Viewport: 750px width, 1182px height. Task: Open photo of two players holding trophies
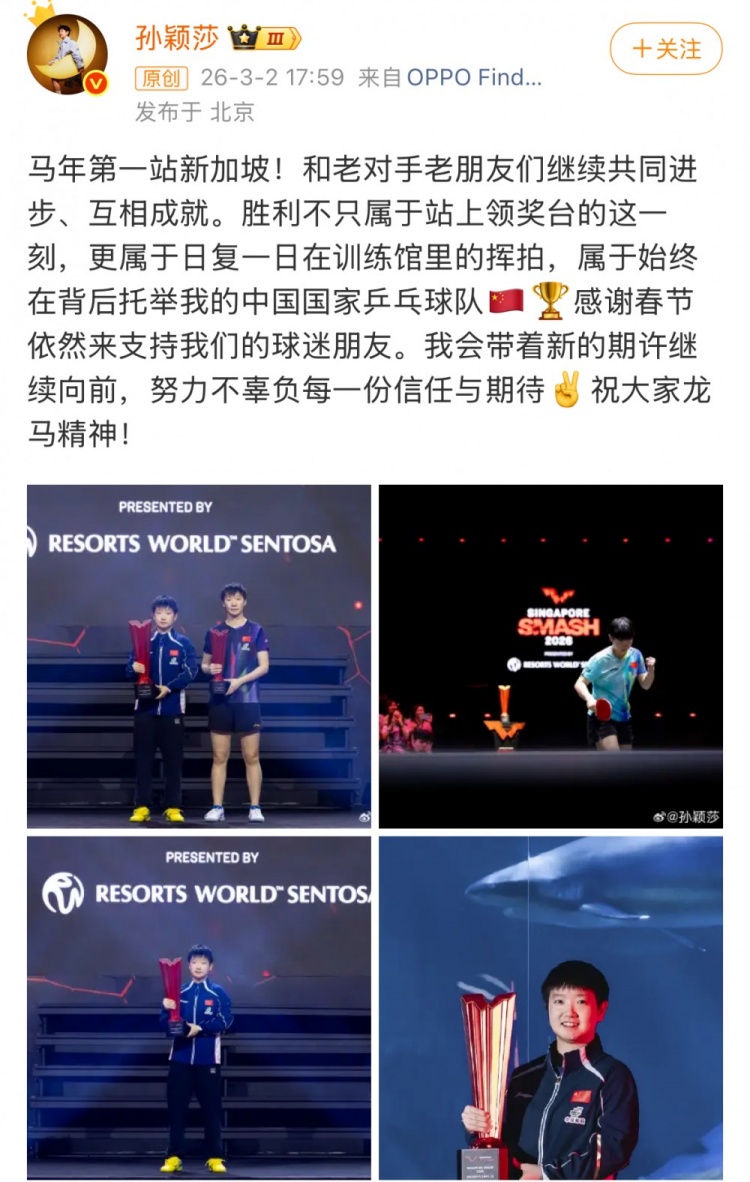pos(198,656)
